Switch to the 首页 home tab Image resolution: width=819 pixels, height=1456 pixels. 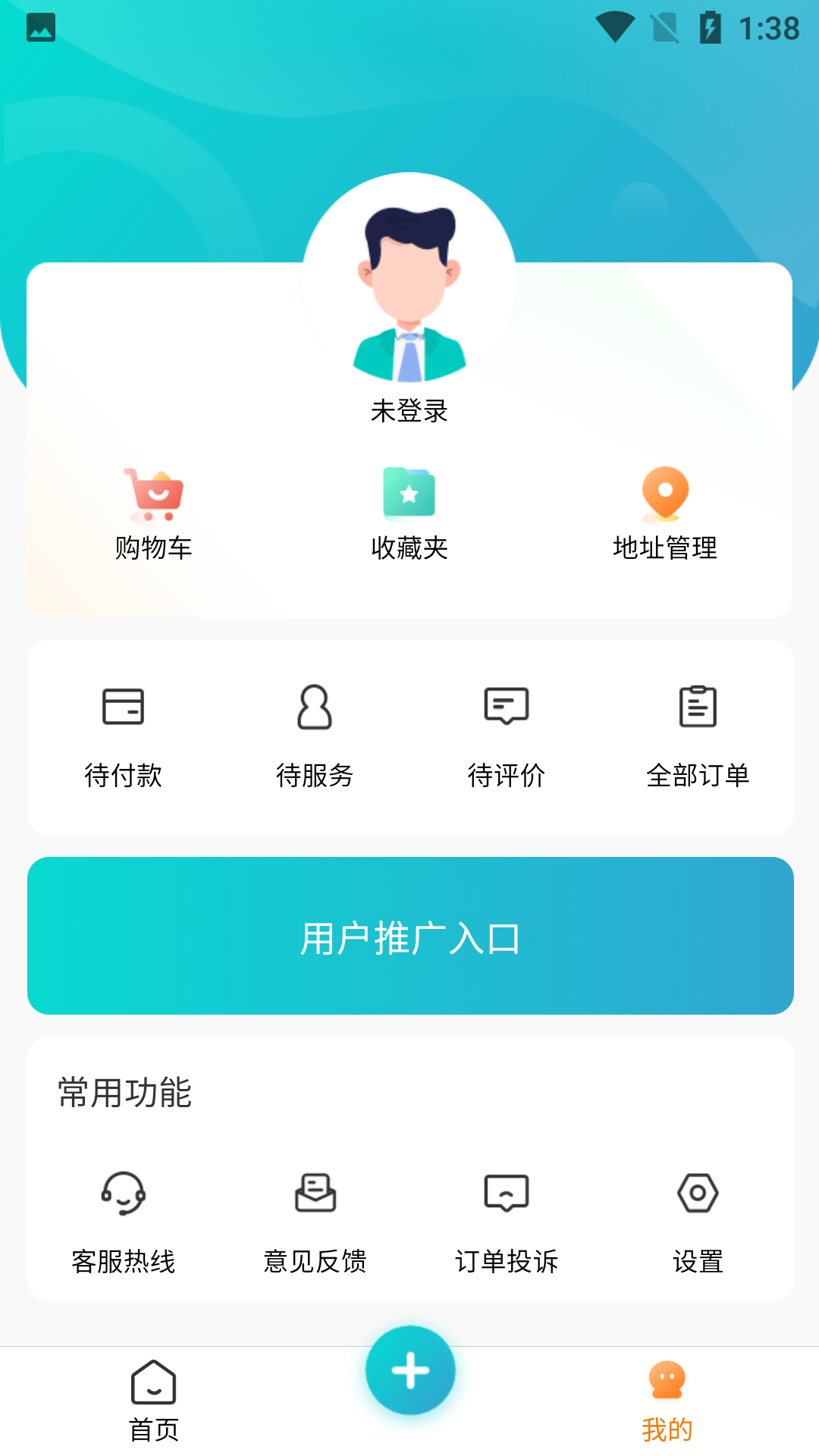(153, 1398)
